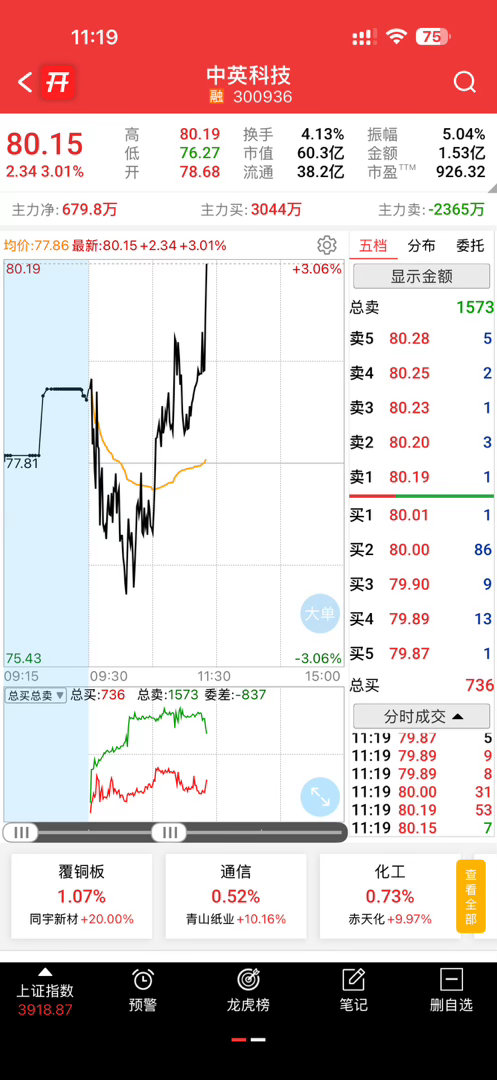This screenshot has width=497, height=1080.
Task: Open the 总买总卖 indicator dropdown
Action: click(x=36, y=695)
